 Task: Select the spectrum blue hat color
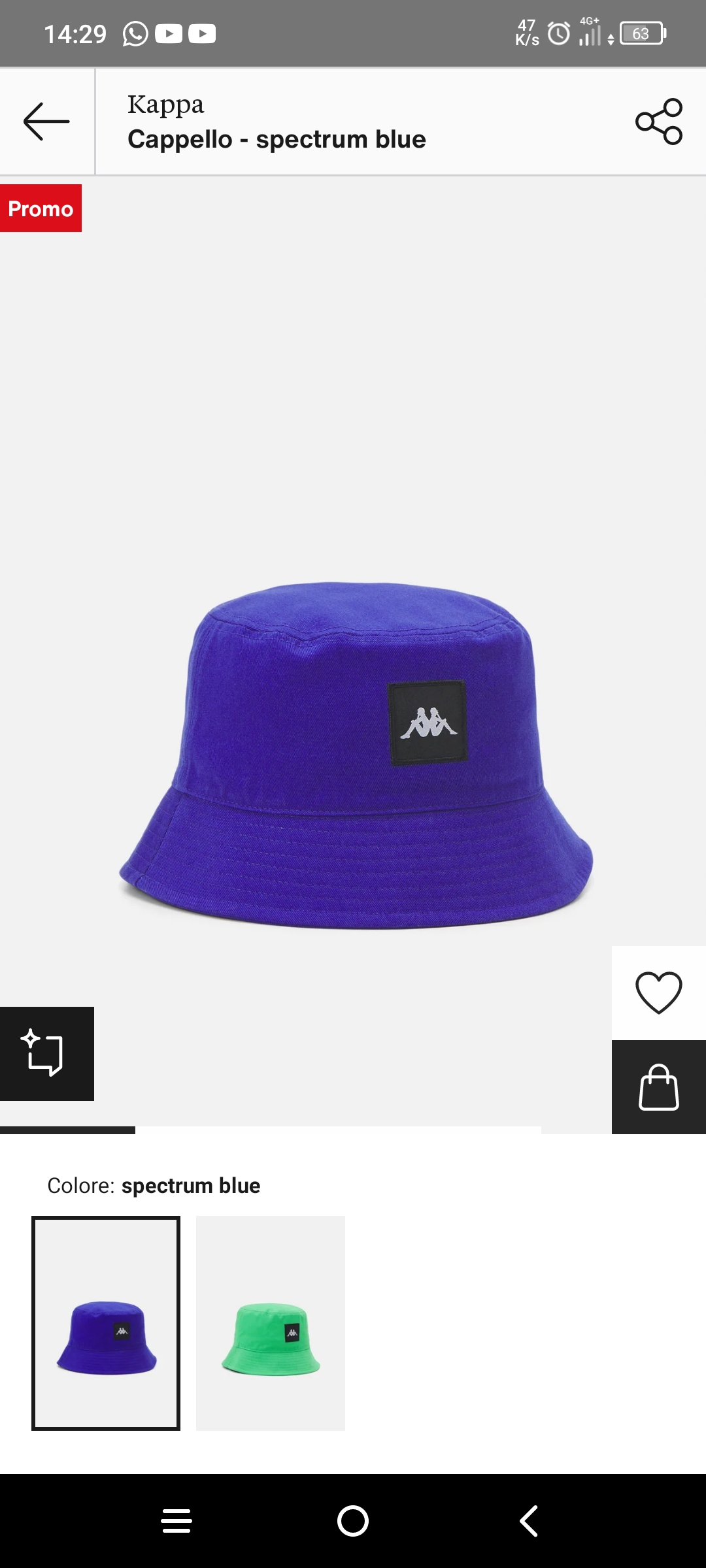[106, 1323]
